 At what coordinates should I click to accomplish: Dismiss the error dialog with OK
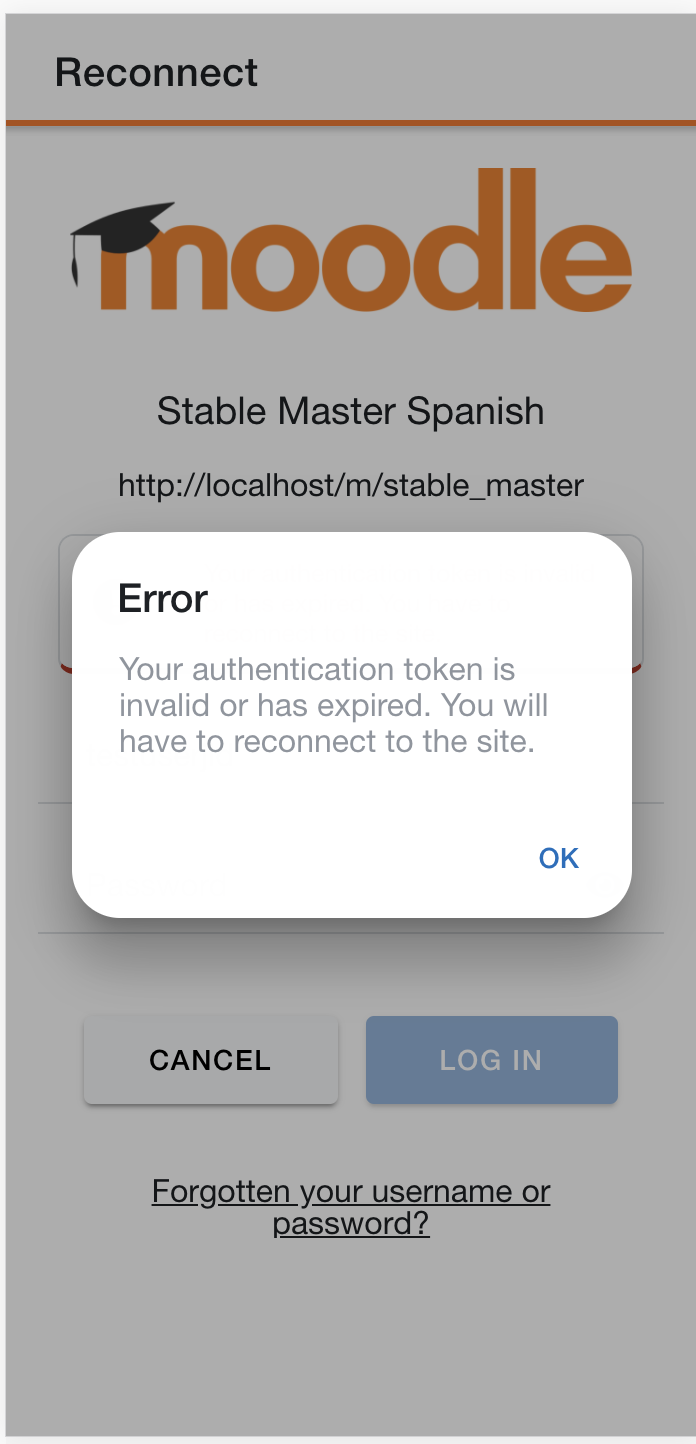pyautogui.click(x=559, y=858)
